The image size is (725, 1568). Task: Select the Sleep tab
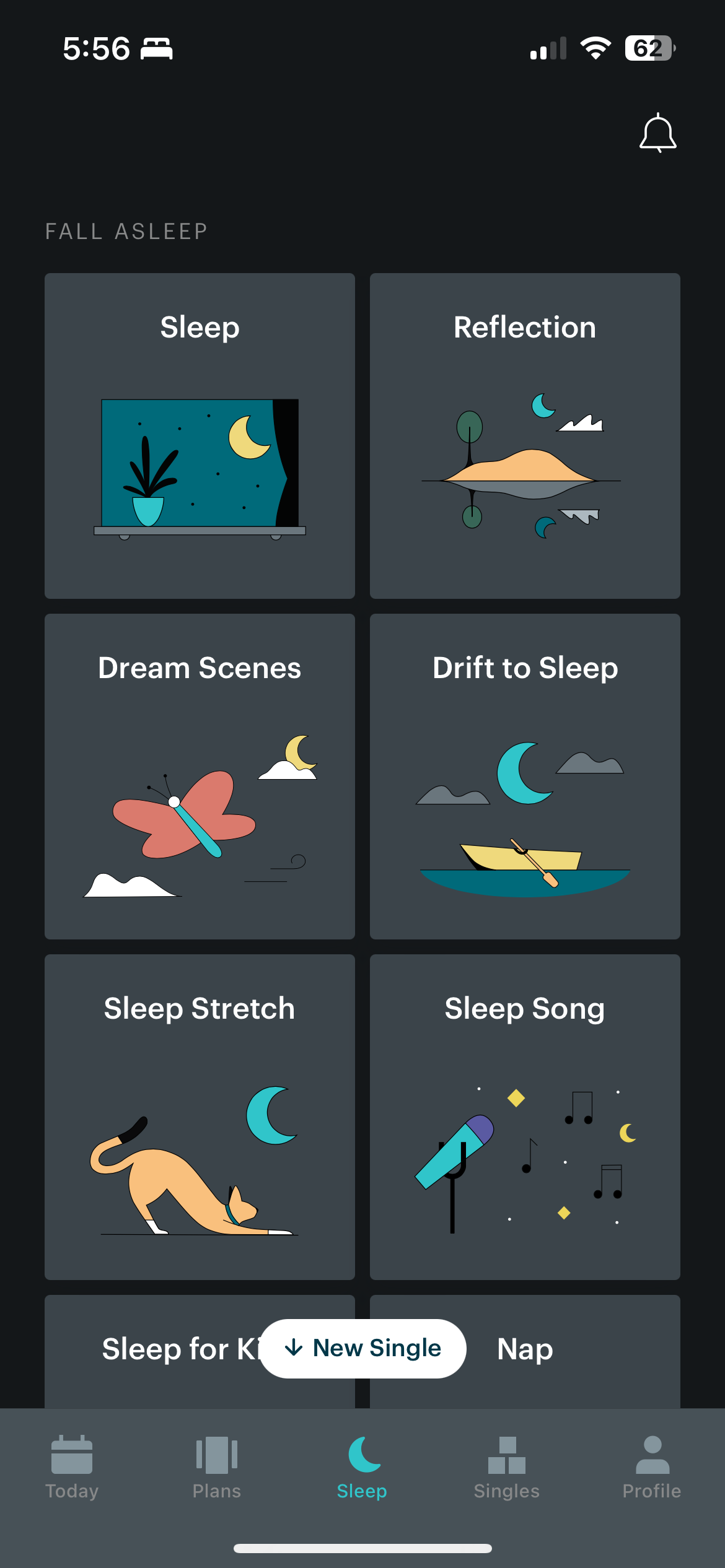362,1468
